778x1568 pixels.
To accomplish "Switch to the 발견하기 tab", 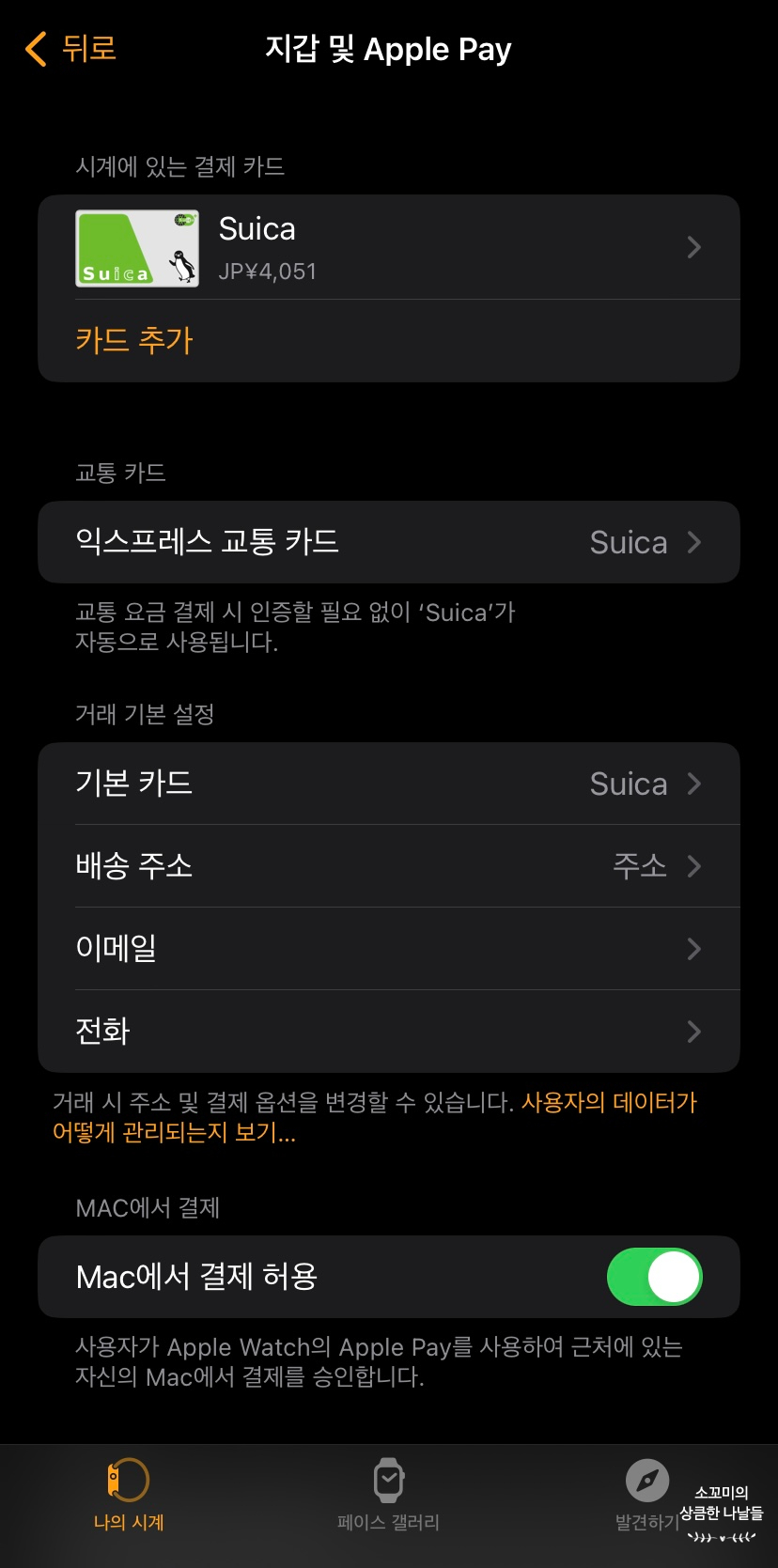I will point(646,1496).
